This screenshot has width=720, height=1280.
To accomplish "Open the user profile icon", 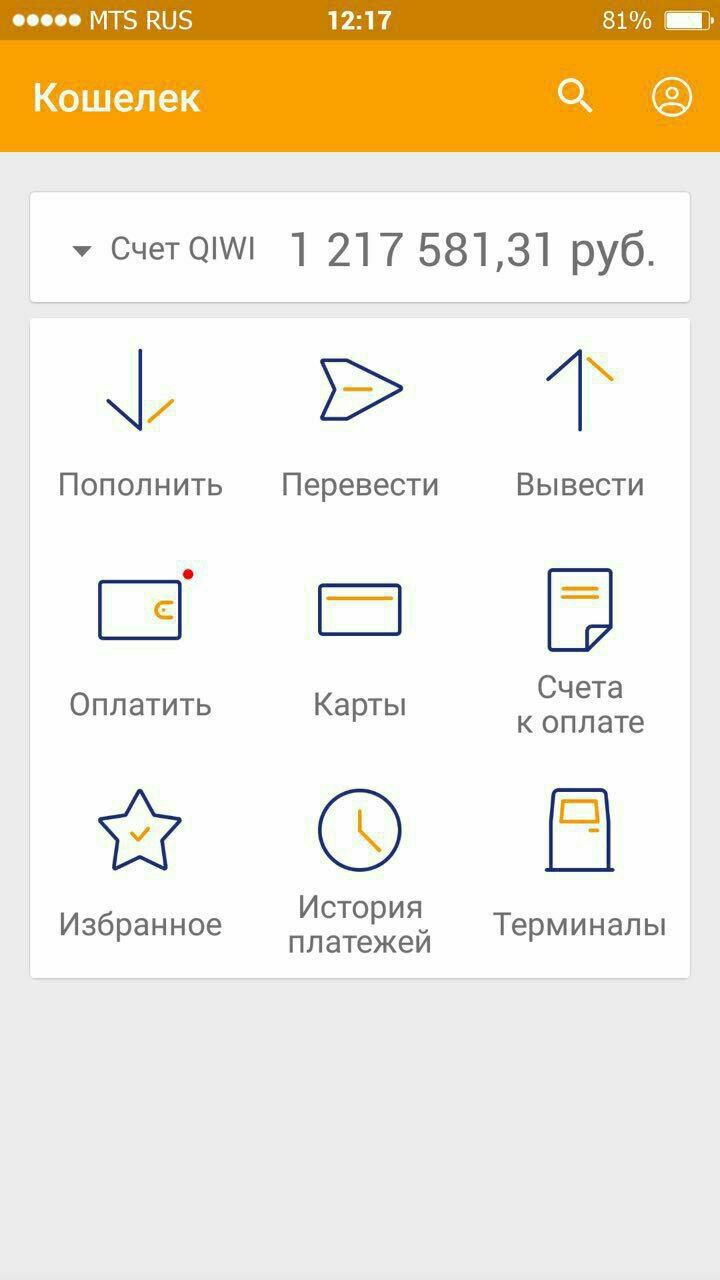I will 672,97.
